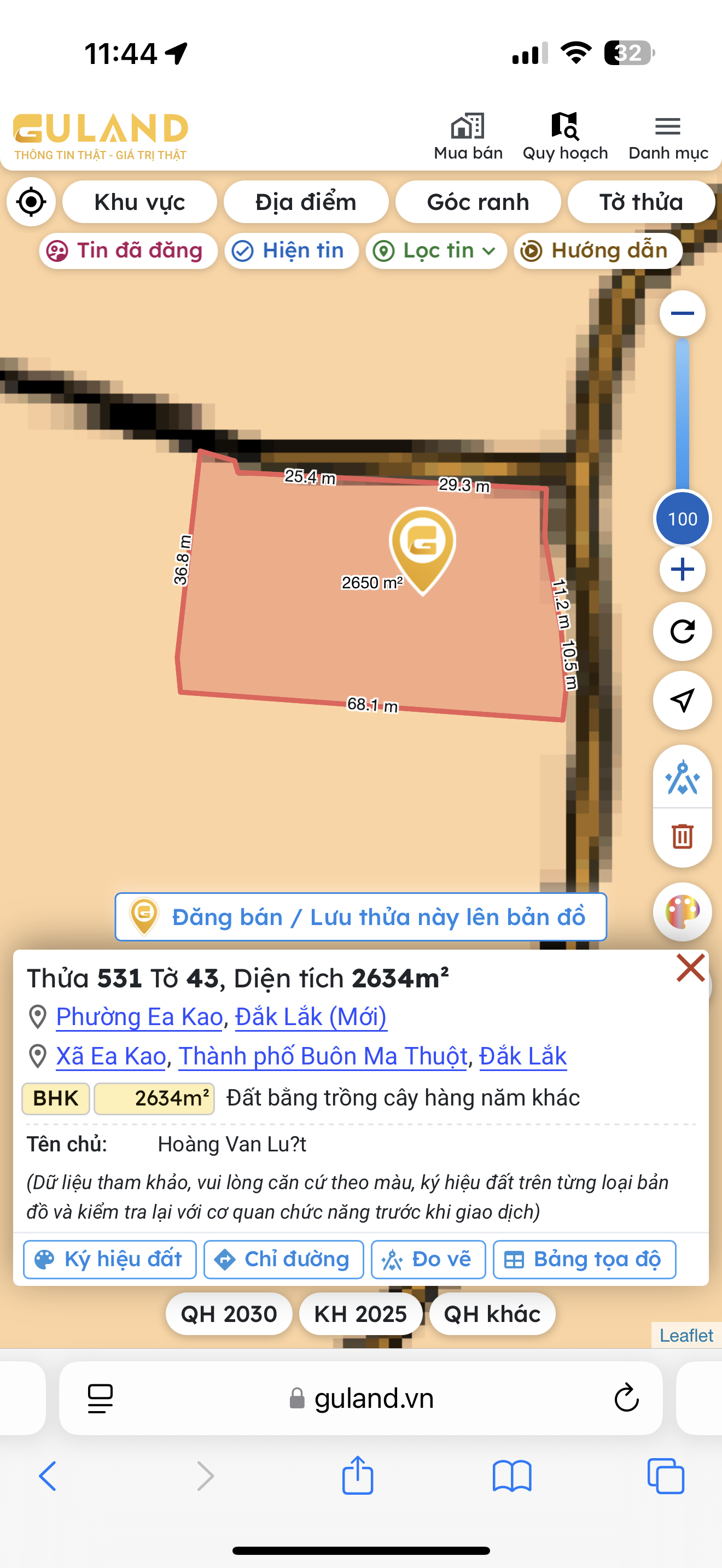This screenshot has height=1568, width=722.
Task: Open the Danh mục hamburger menu
Action: click(668, 136)
